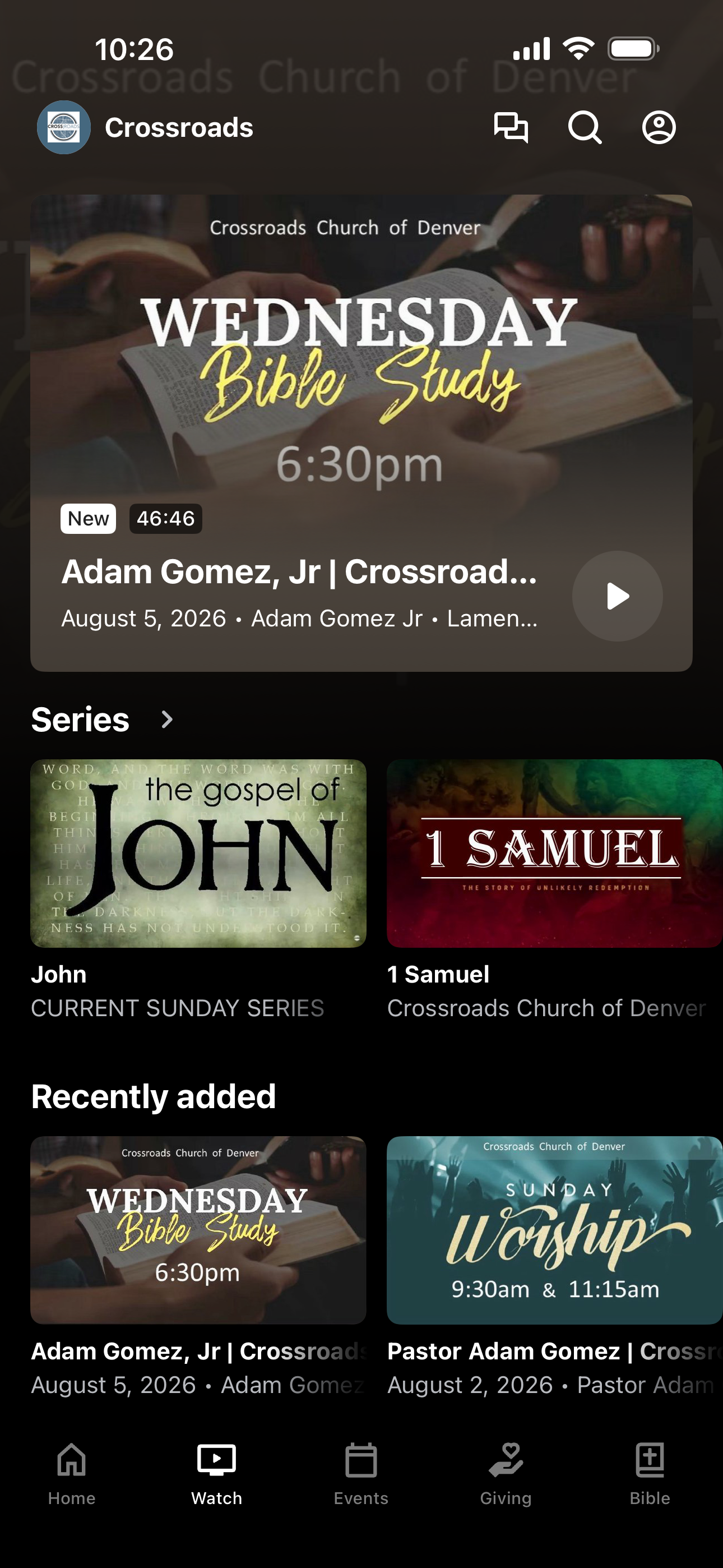Screen dimensions: 723x1568
Task: Expand the Series section chevron
Action: coord(167,720)
